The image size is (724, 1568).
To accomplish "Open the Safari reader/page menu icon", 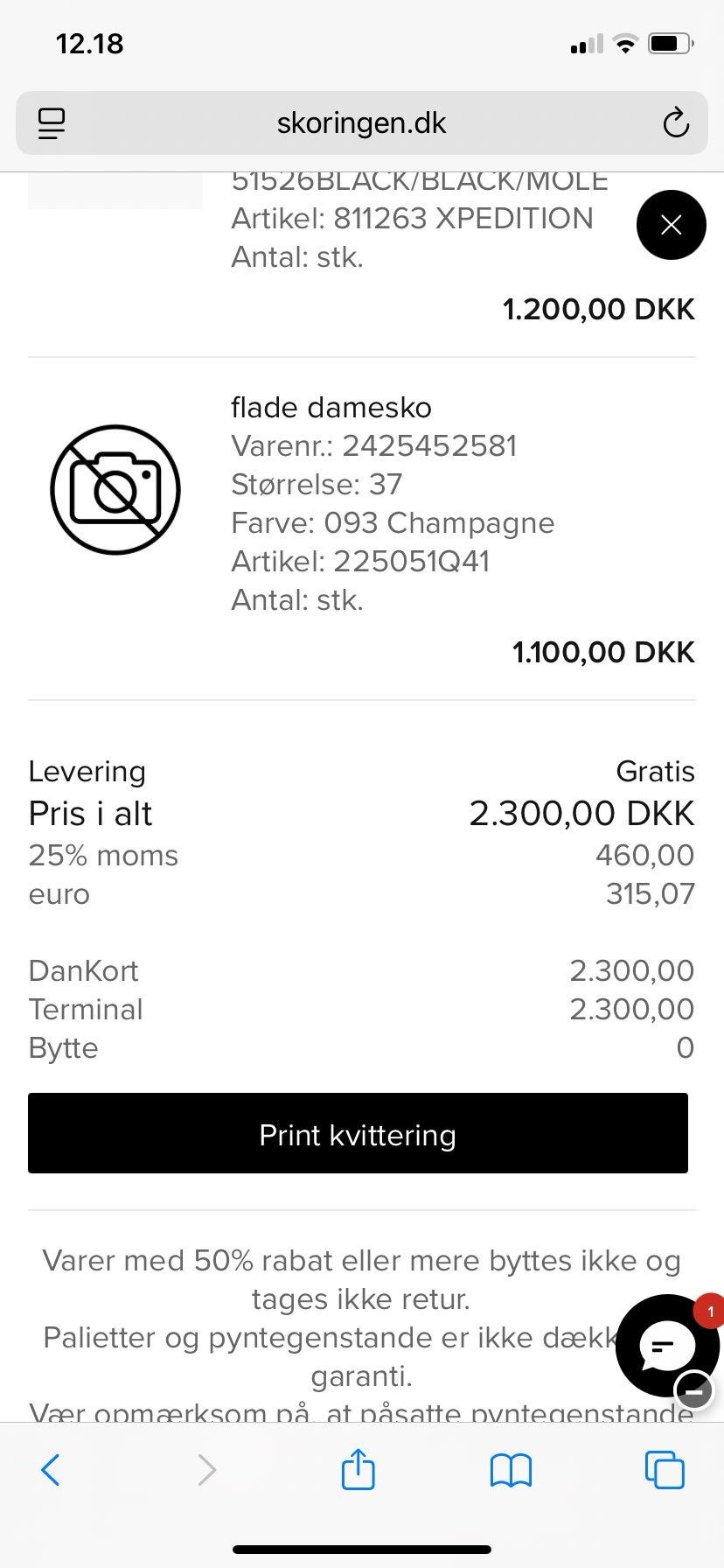I will click(x=52, y=123).
